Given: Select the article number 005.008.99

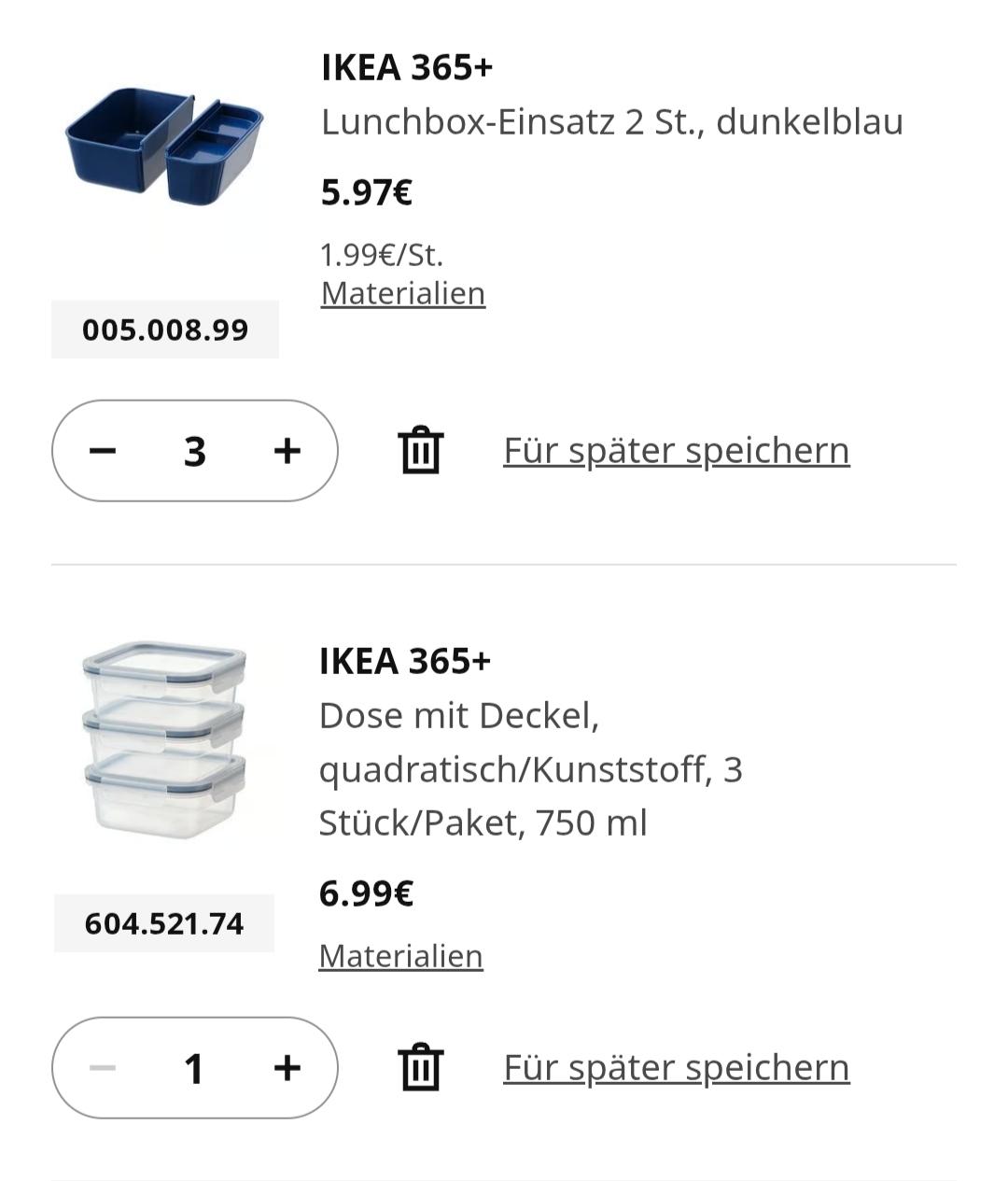Looking at the screenshot, I should point(163,330).
